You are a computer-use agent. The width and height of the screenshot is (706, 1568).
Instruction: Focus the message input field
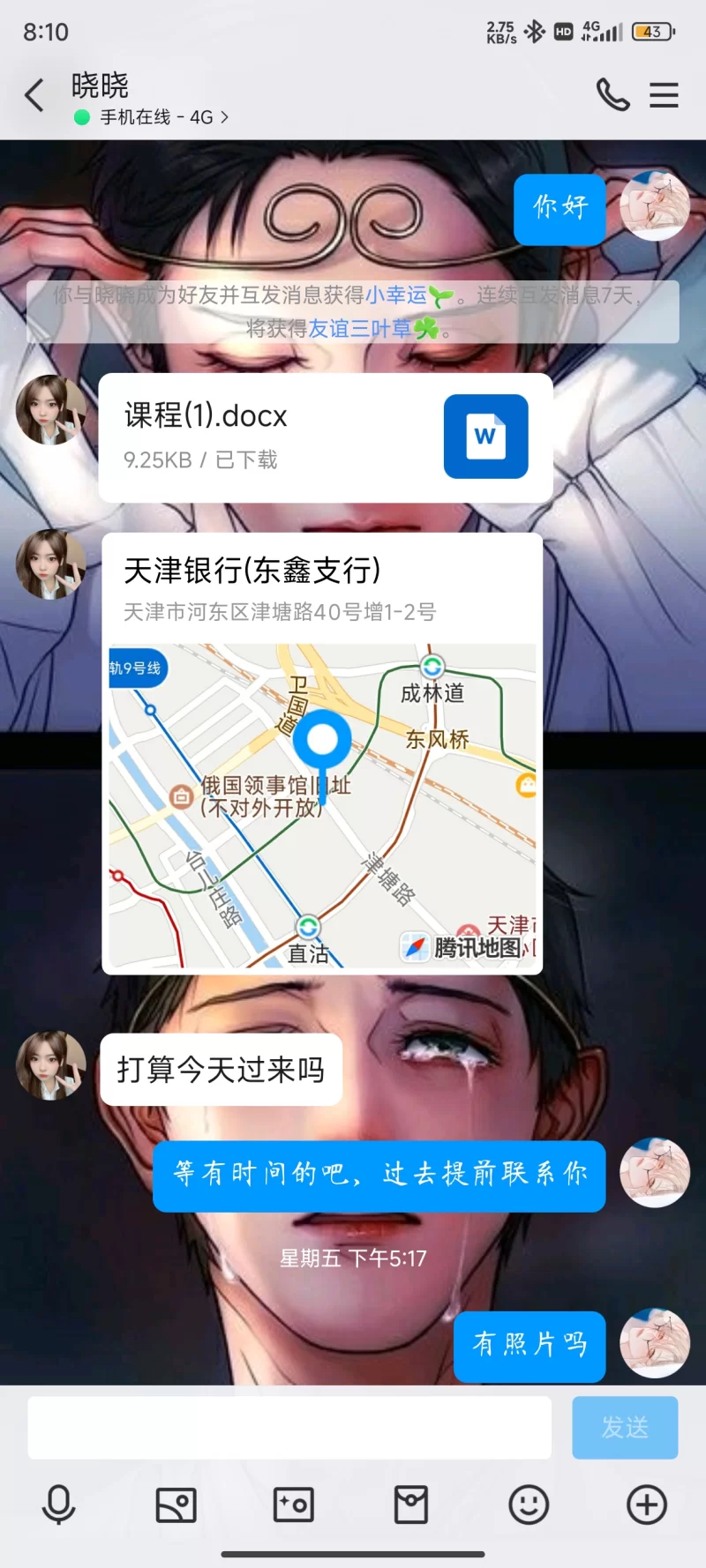[x=289, y=1427]
